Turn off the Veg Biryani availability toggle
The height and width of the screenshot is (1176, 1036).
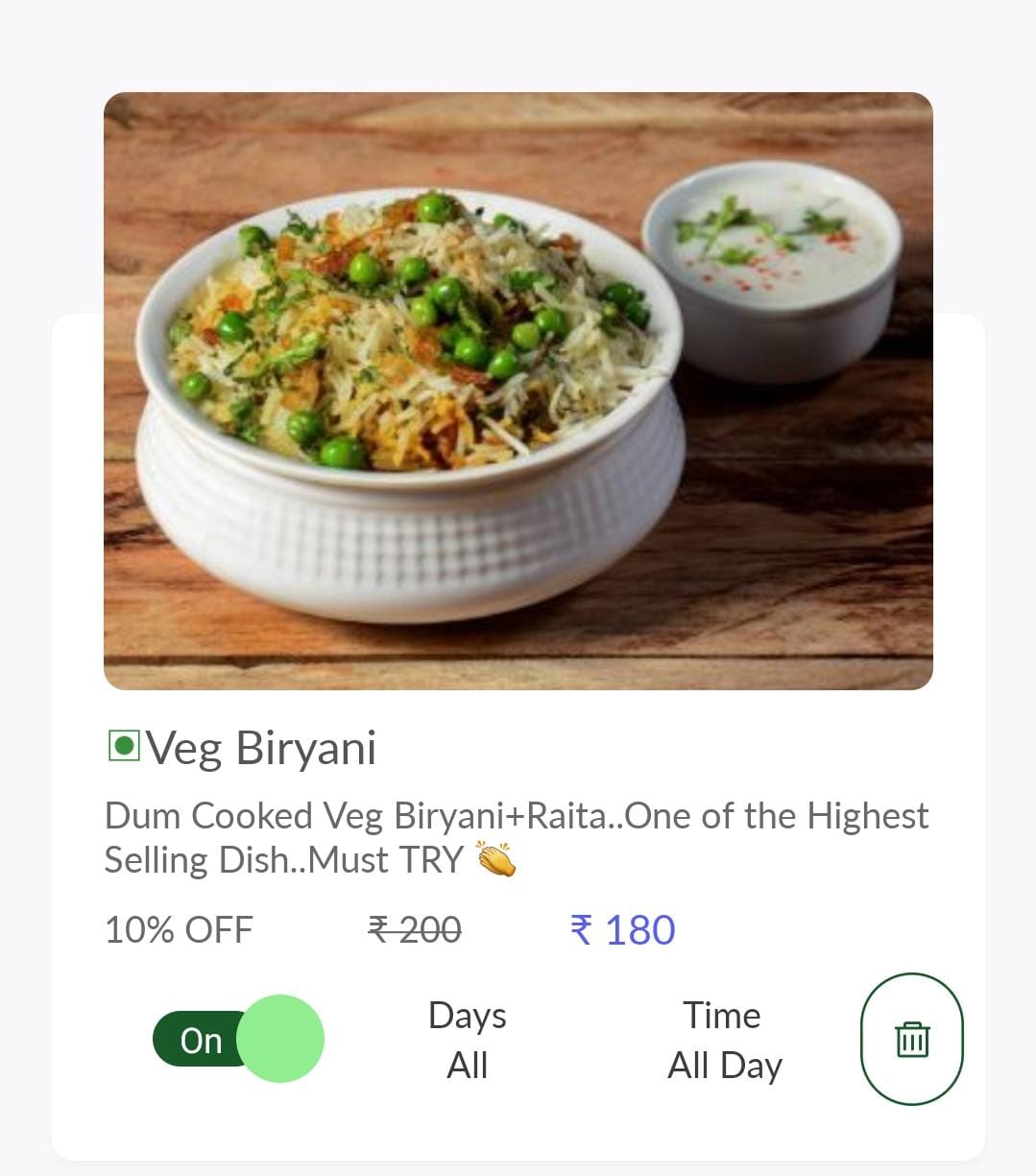point(239,1040)
